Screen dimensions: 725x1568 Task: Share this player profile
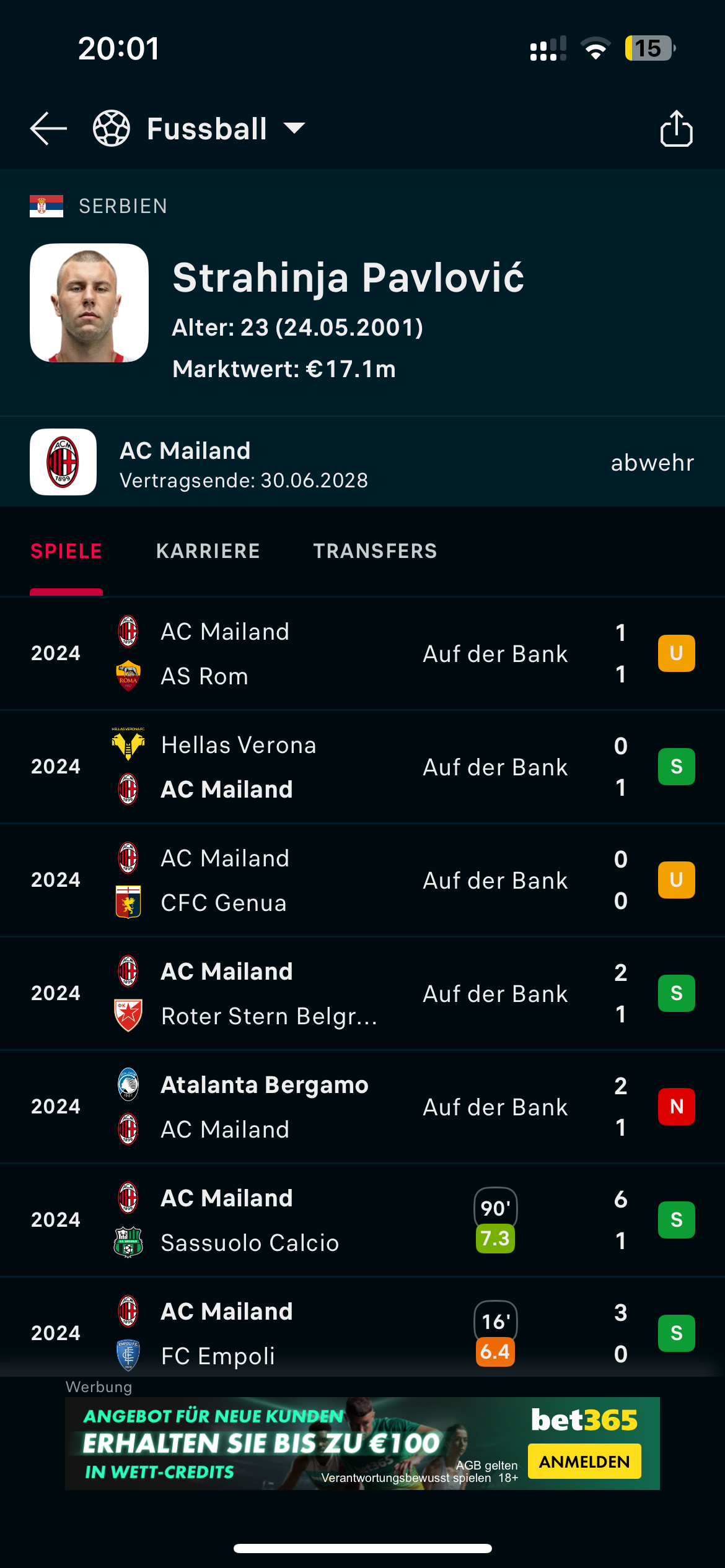(x=676, y=129)
